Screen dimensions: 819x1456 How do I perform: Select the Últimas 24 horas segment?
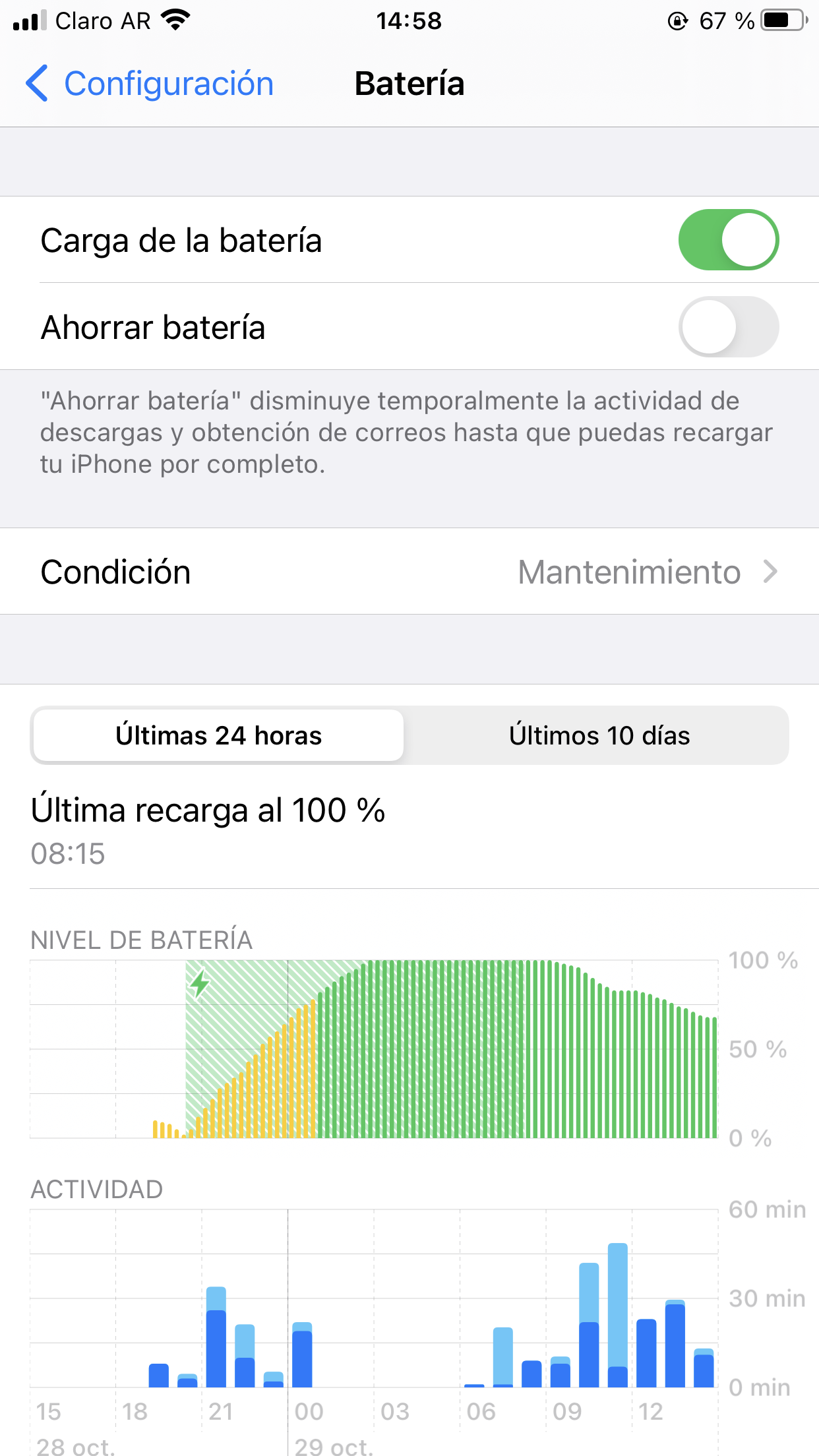(218, 735)
